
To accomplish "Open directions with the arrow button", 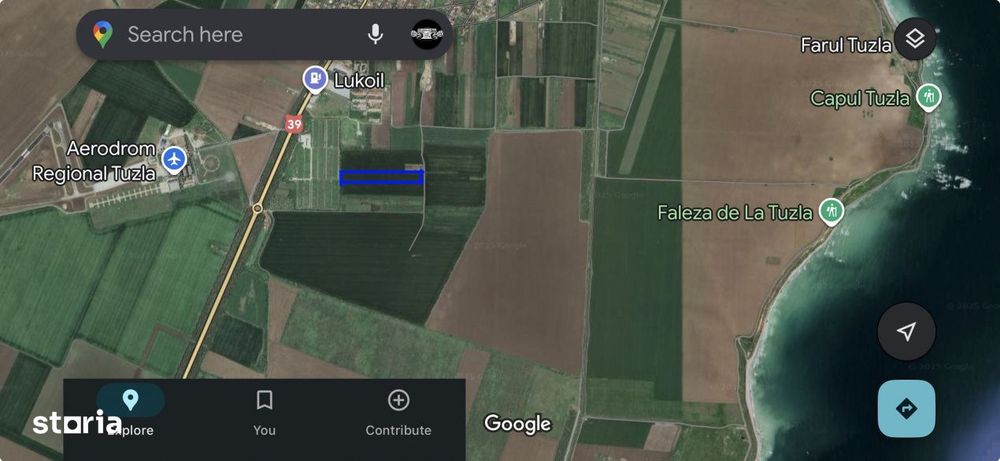I will point(906,408).
